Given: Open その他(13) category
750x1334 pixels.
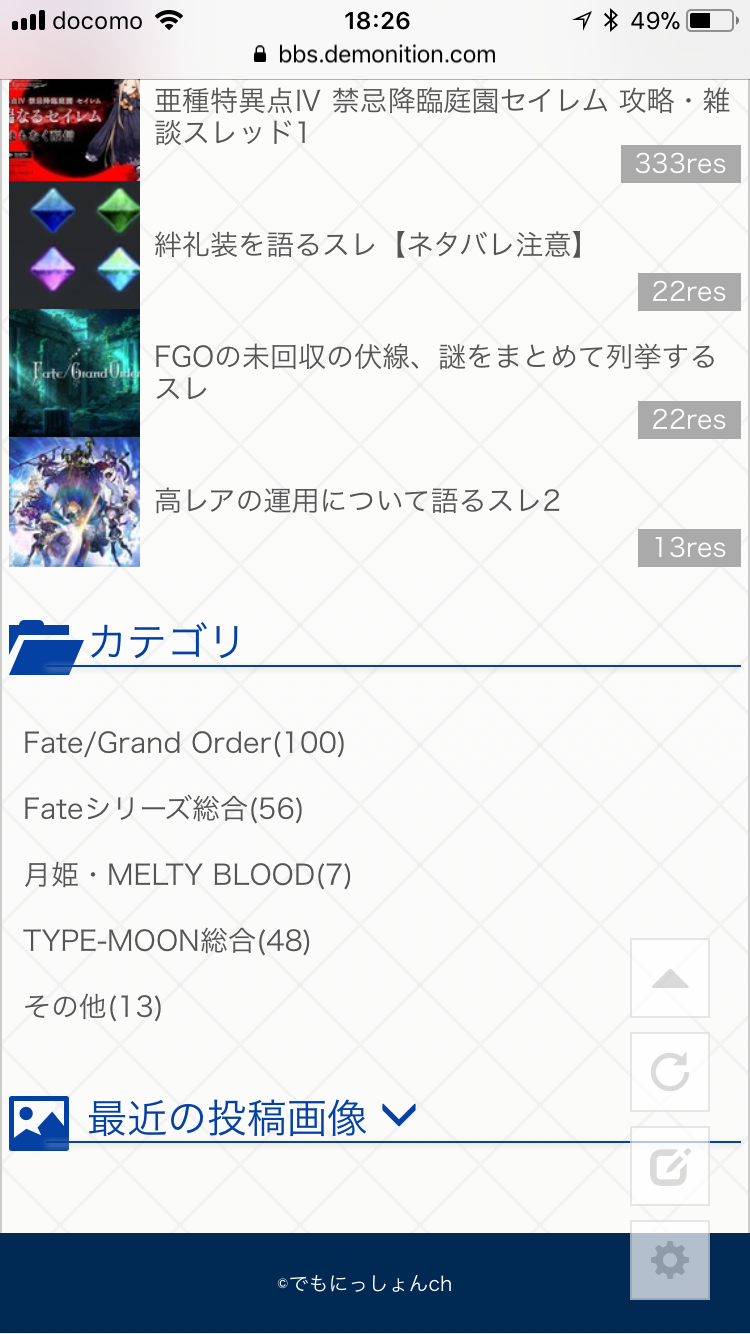Looking at the screenshot, I should coord(92,1007).
